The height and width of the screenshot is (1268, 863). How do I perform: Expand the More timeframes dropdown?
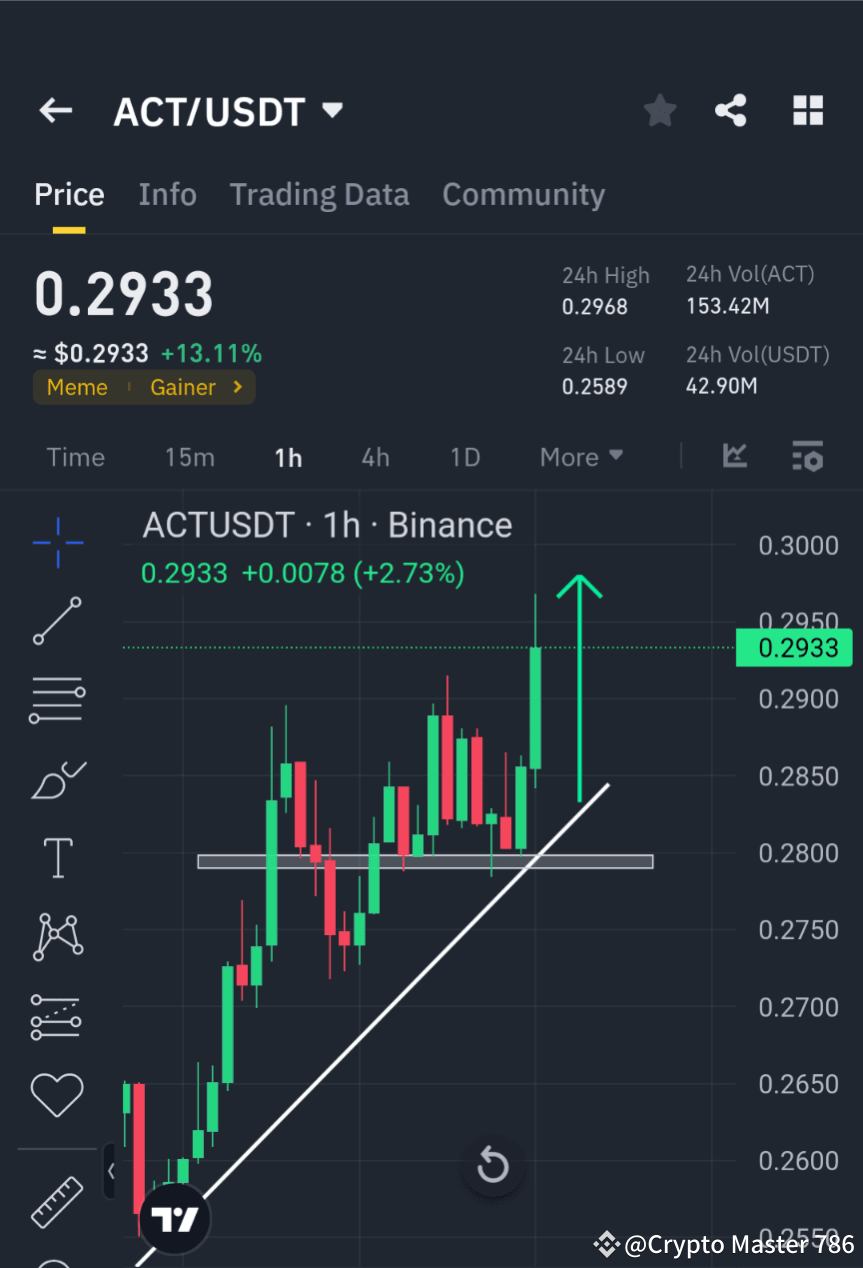click(x=580, y=457)
